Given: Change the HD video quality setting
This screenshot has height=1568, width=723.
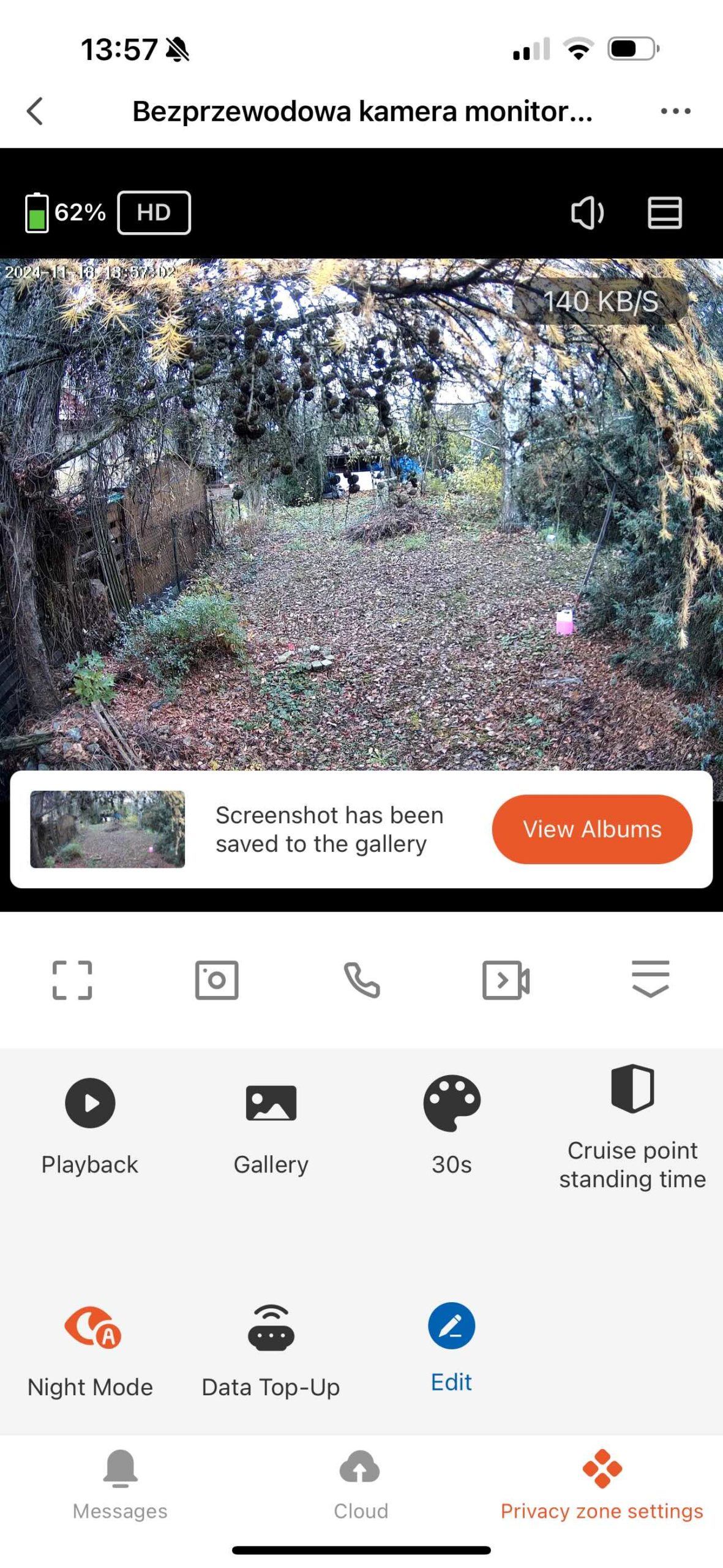Looking at the screenshot, I should point(154,213).
